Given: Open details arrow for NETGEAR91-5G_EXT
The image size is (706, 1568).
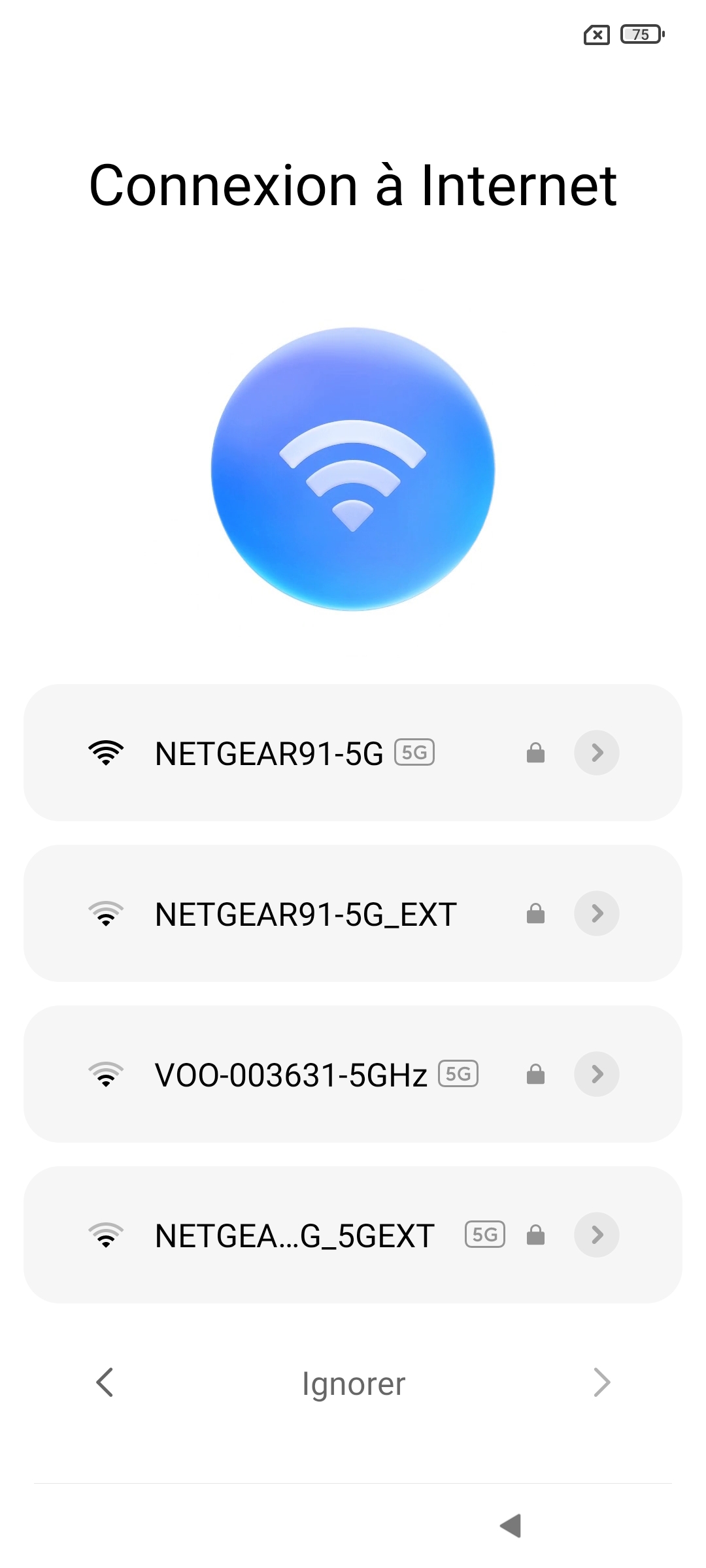Looking at the screenshot, I should 596,913.
